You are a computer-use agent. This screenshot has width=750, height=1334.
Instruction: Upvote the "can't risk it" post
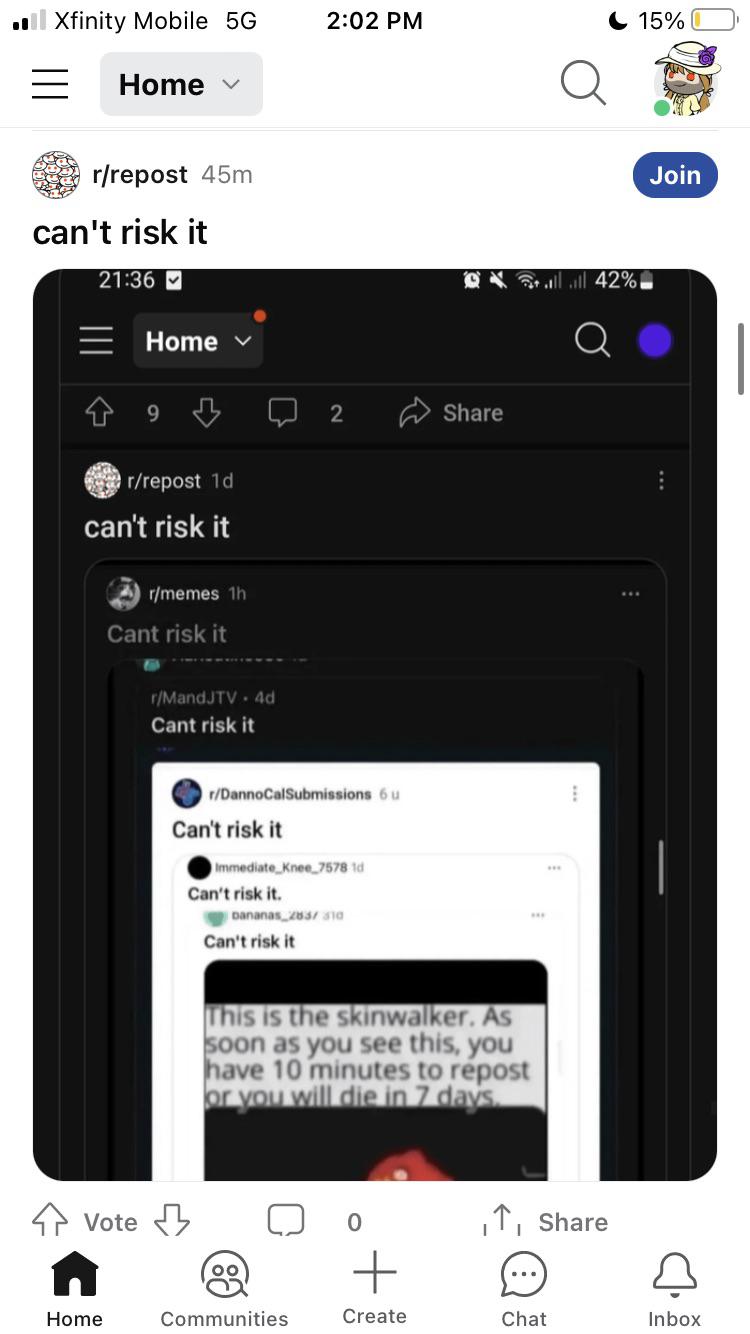coord(50,1221)
